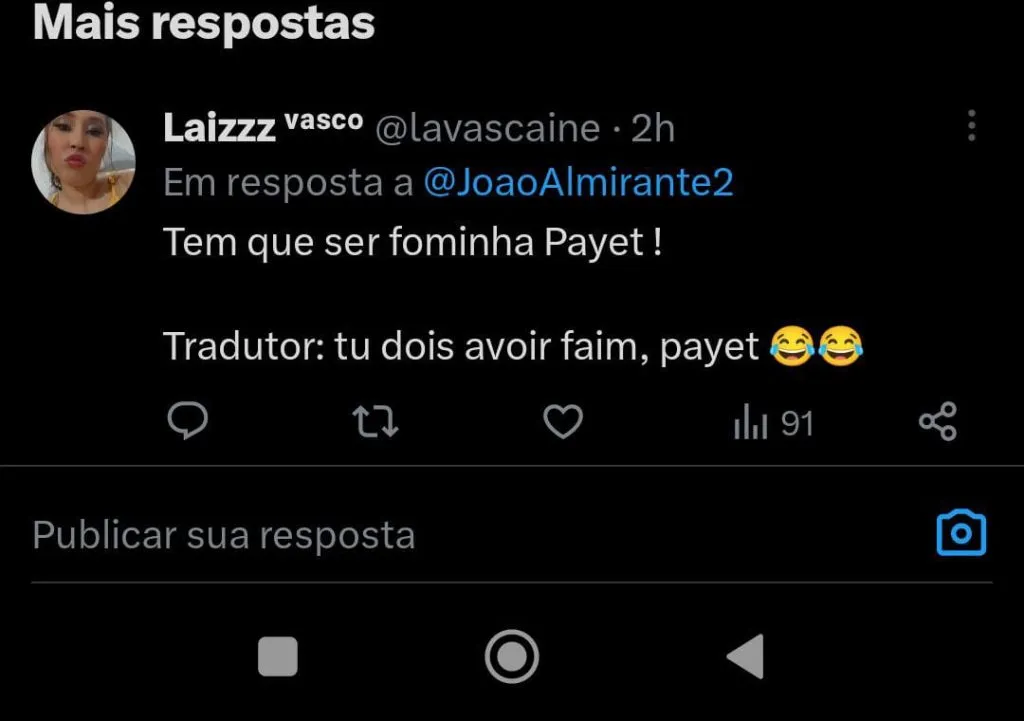Share Laizzz's reply
Viewport: 1024px width, 721px height.
tap(937, 422)
